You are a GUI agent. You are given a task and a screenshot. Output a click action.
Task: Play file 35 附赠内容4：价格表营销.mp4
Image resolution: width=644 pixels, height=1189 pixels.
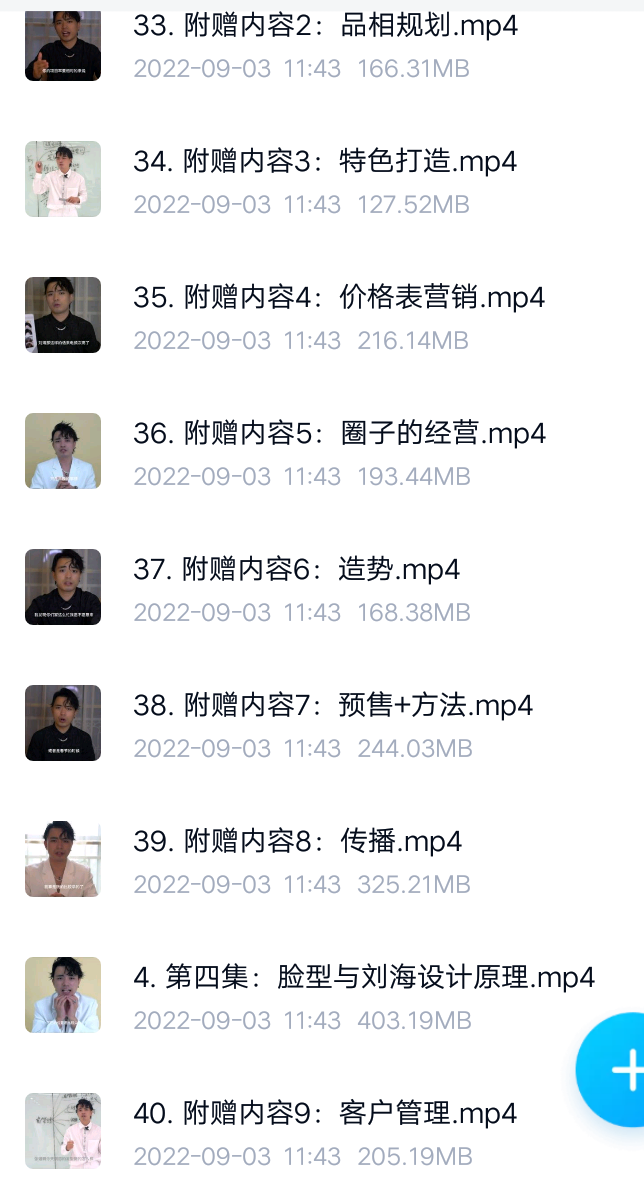(338, 297)
